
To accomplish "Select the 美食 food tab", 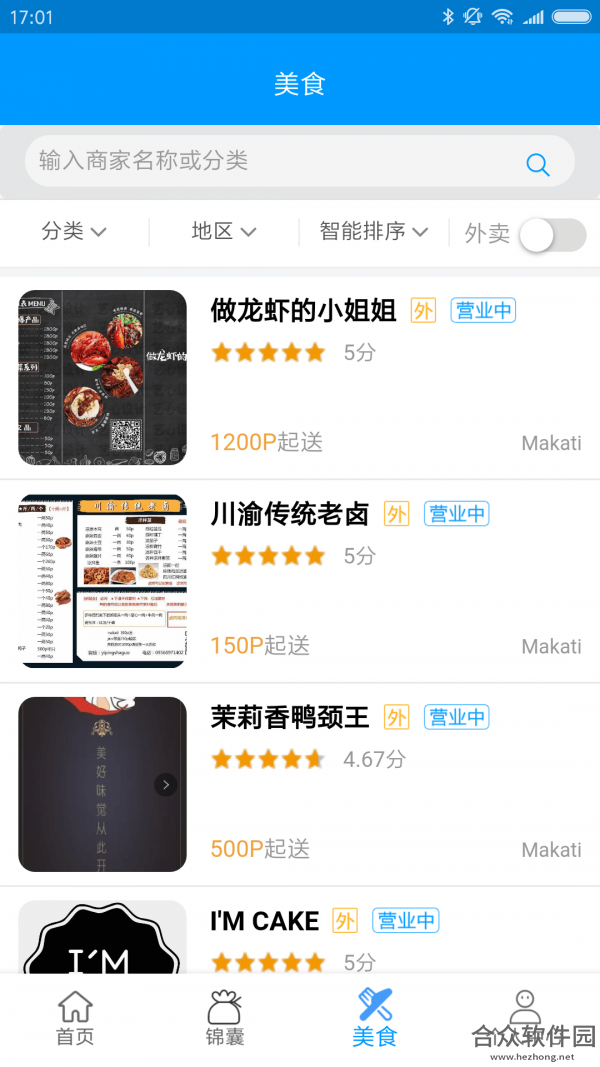I will click(x=375, y=1018).
